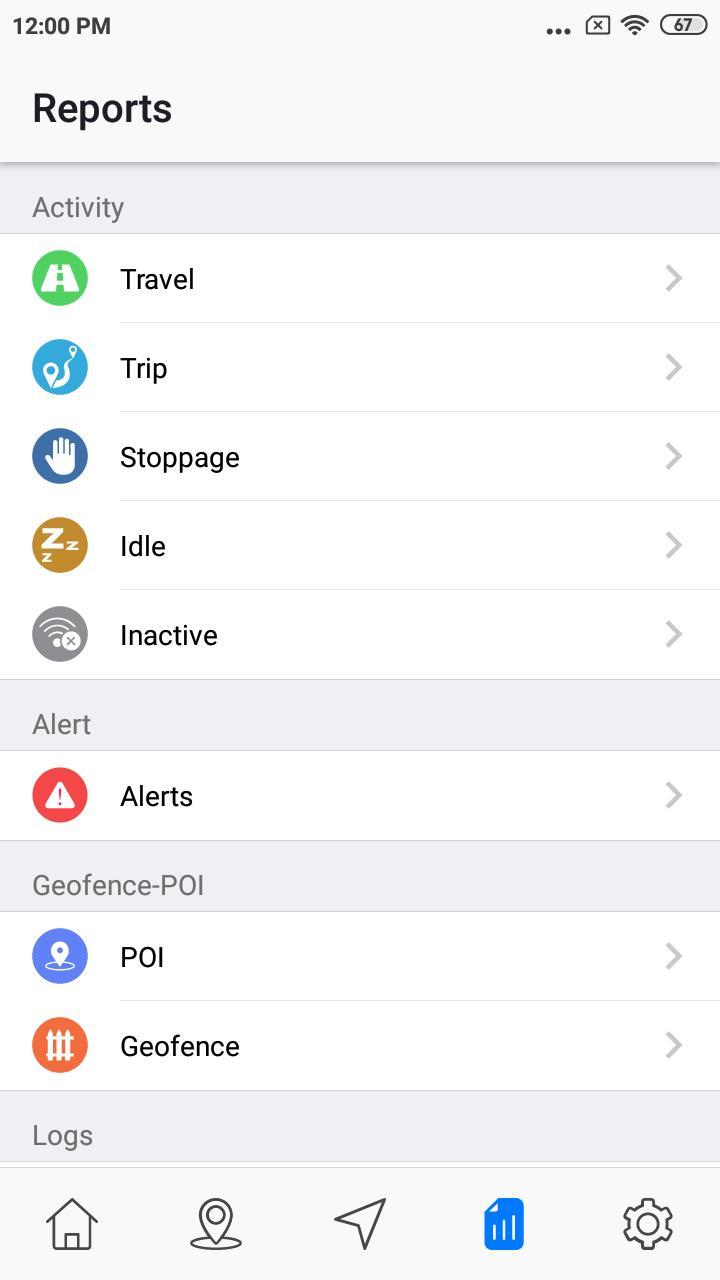Expand the Alerts row chevron
Viewport: 720px width, 1280px height.
(x=674, y=795)
